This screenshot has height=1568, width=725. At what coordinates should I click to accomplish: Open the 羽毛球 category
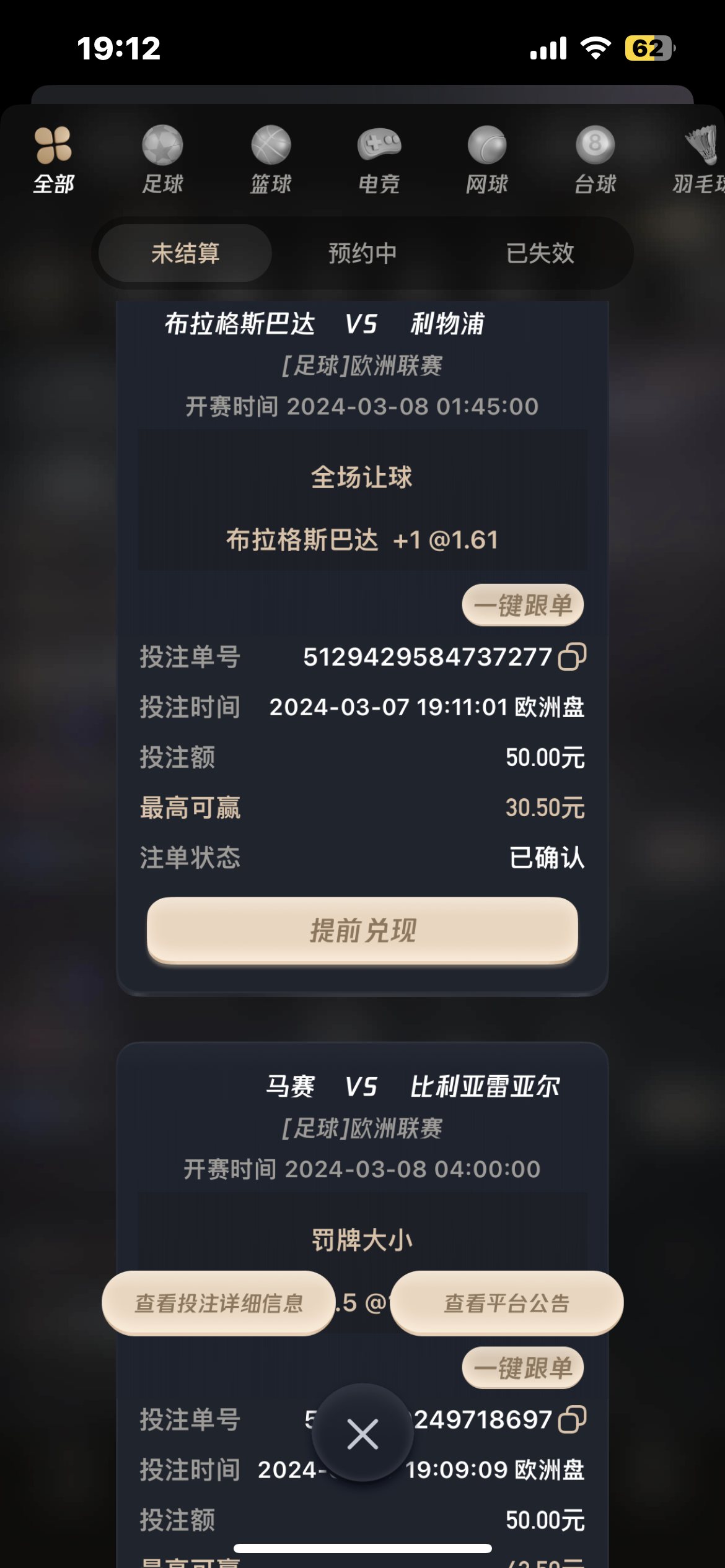tap(700, 159)
